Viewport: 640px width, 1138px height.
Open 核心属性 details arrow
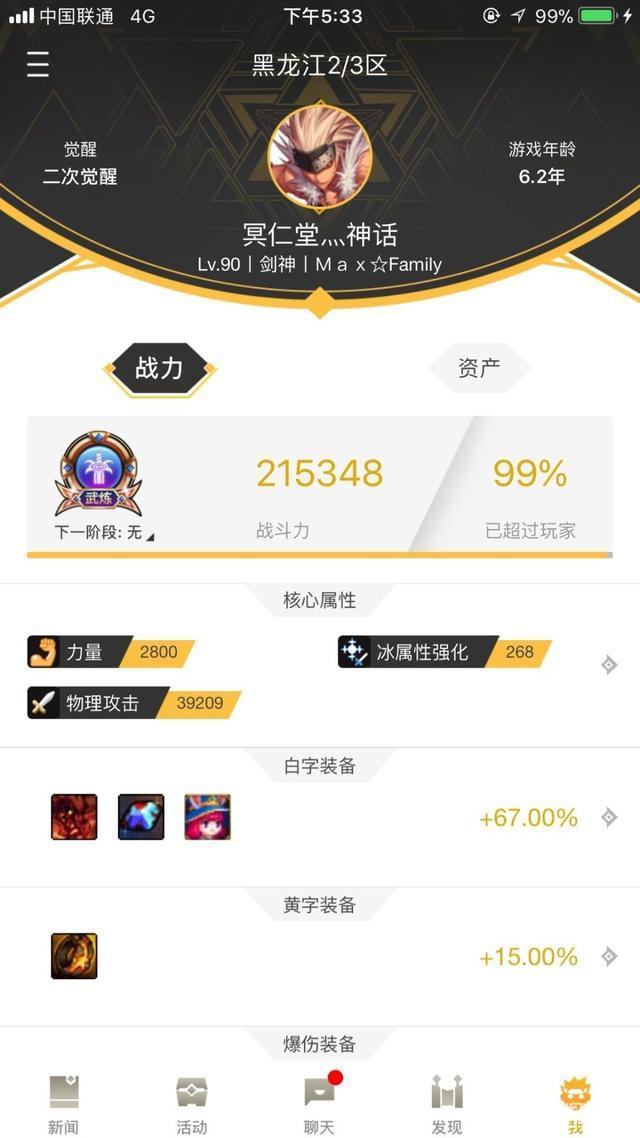(x=608, y=665)
